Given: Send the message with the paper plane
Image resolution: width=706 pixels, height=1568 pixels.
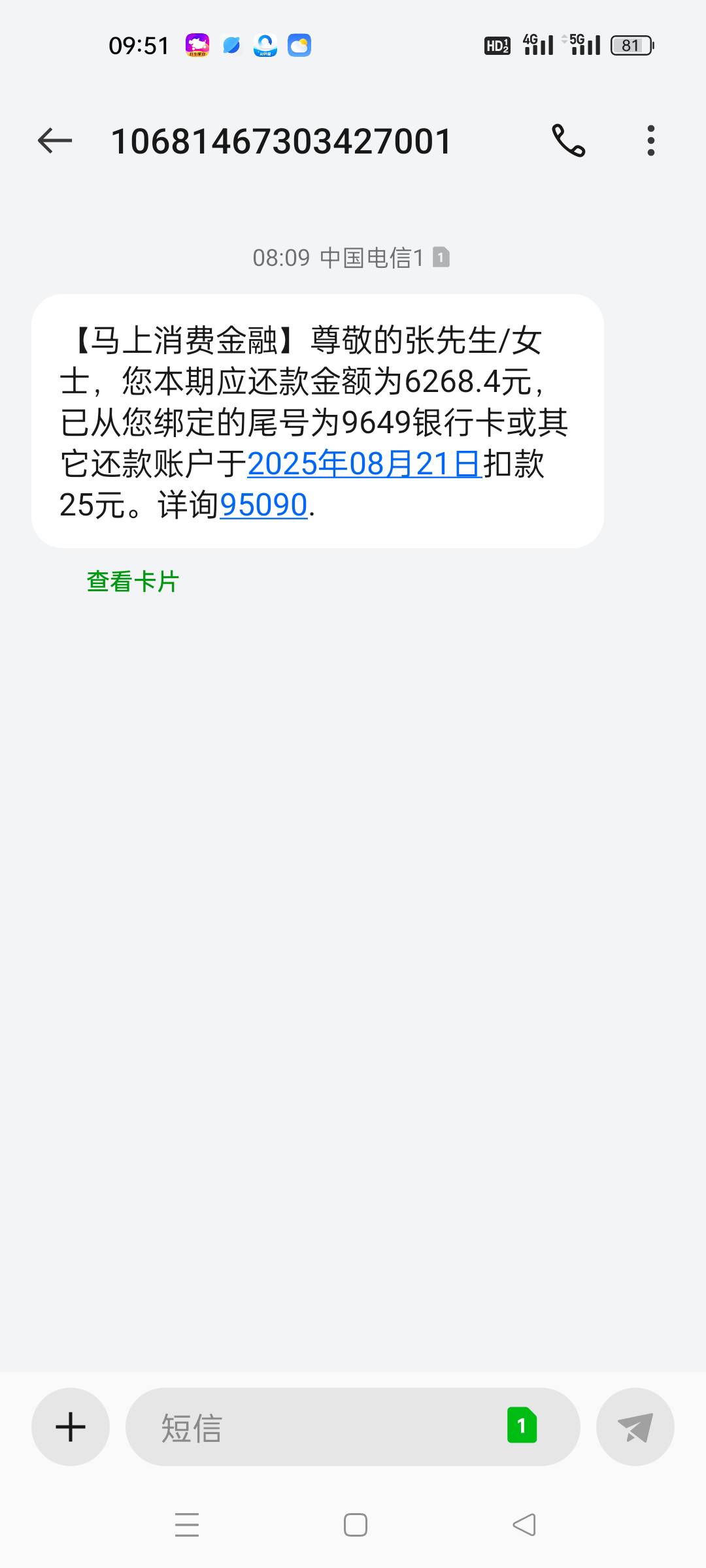Looking at the screenshot, I should click(x=635, y=1427).
